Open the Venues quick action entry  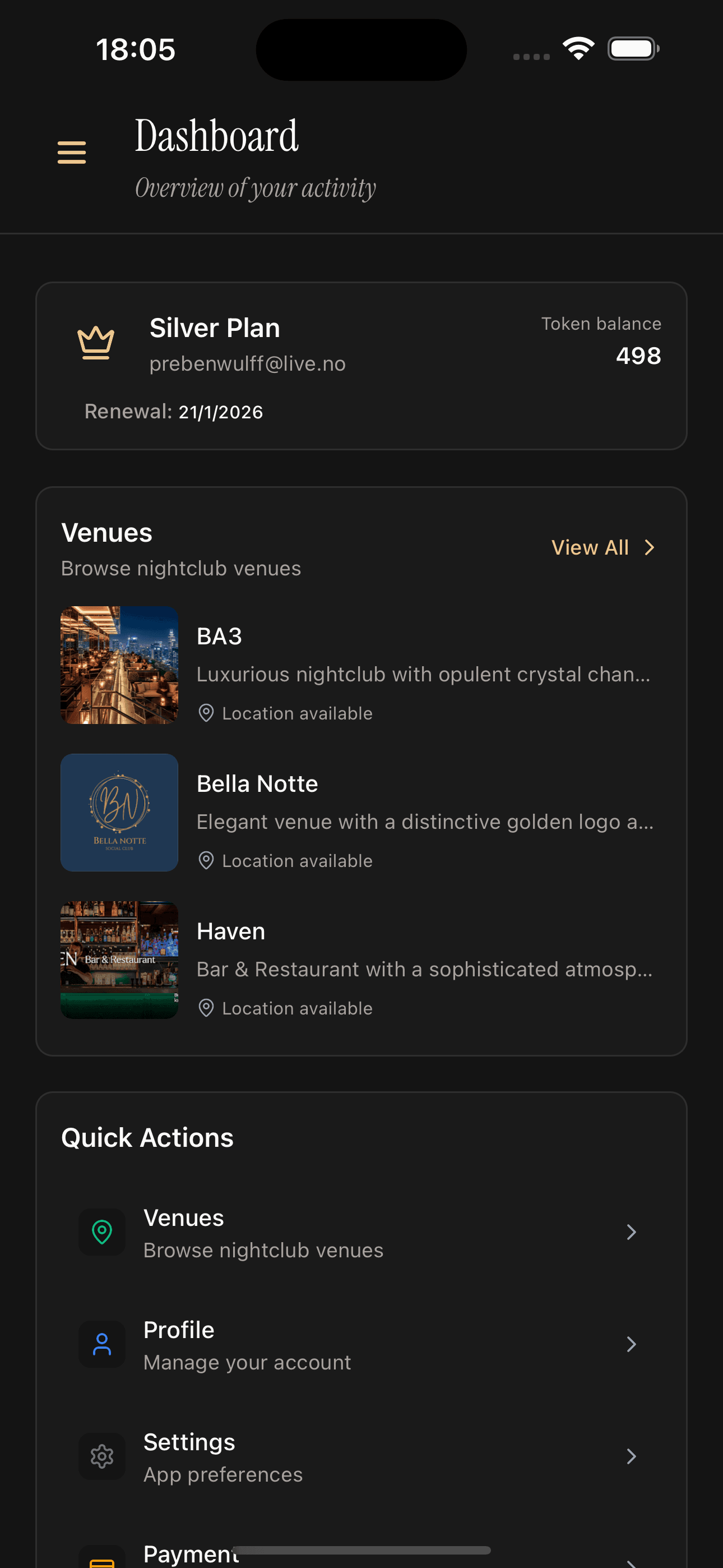tap(361, 1232)
